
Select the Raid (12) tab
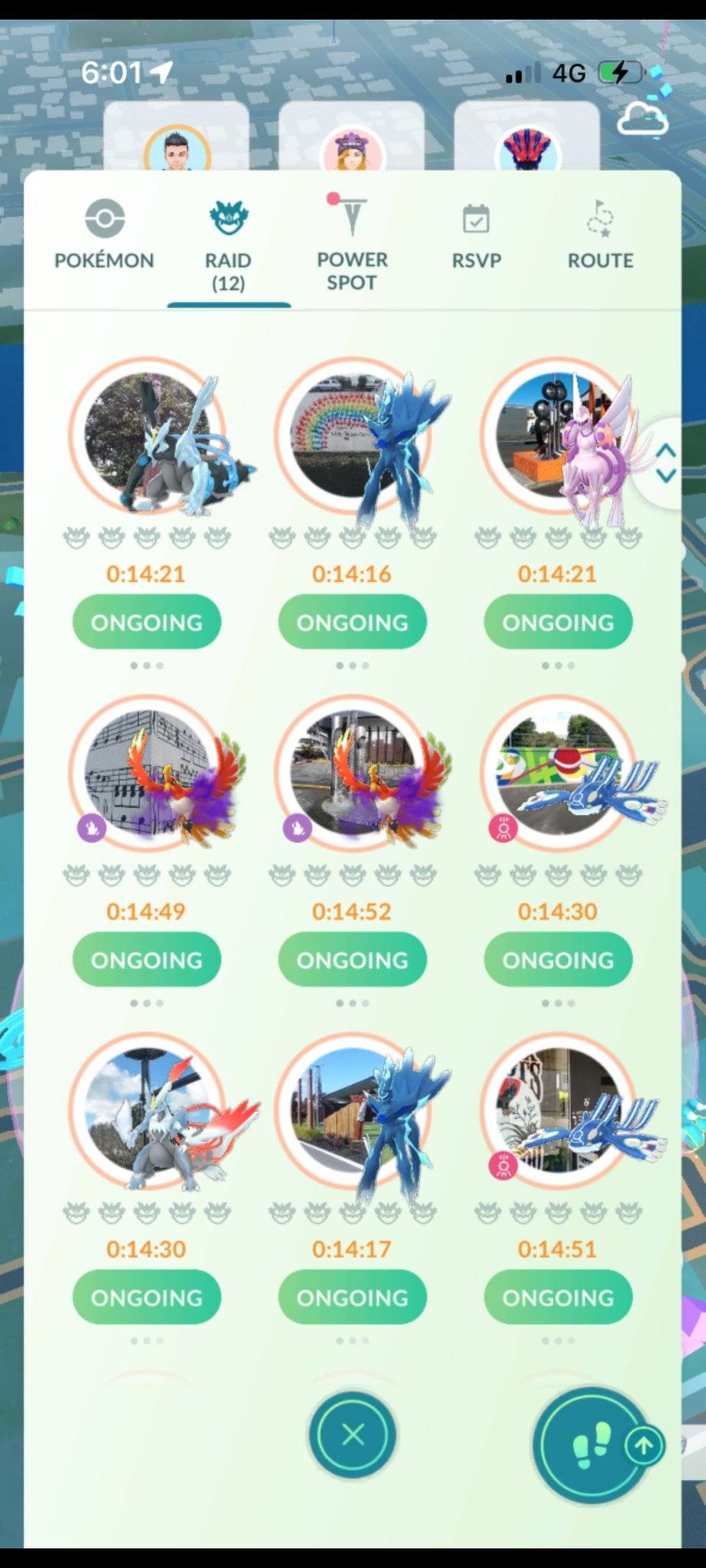pyautogui.click(x=228, y=247)
